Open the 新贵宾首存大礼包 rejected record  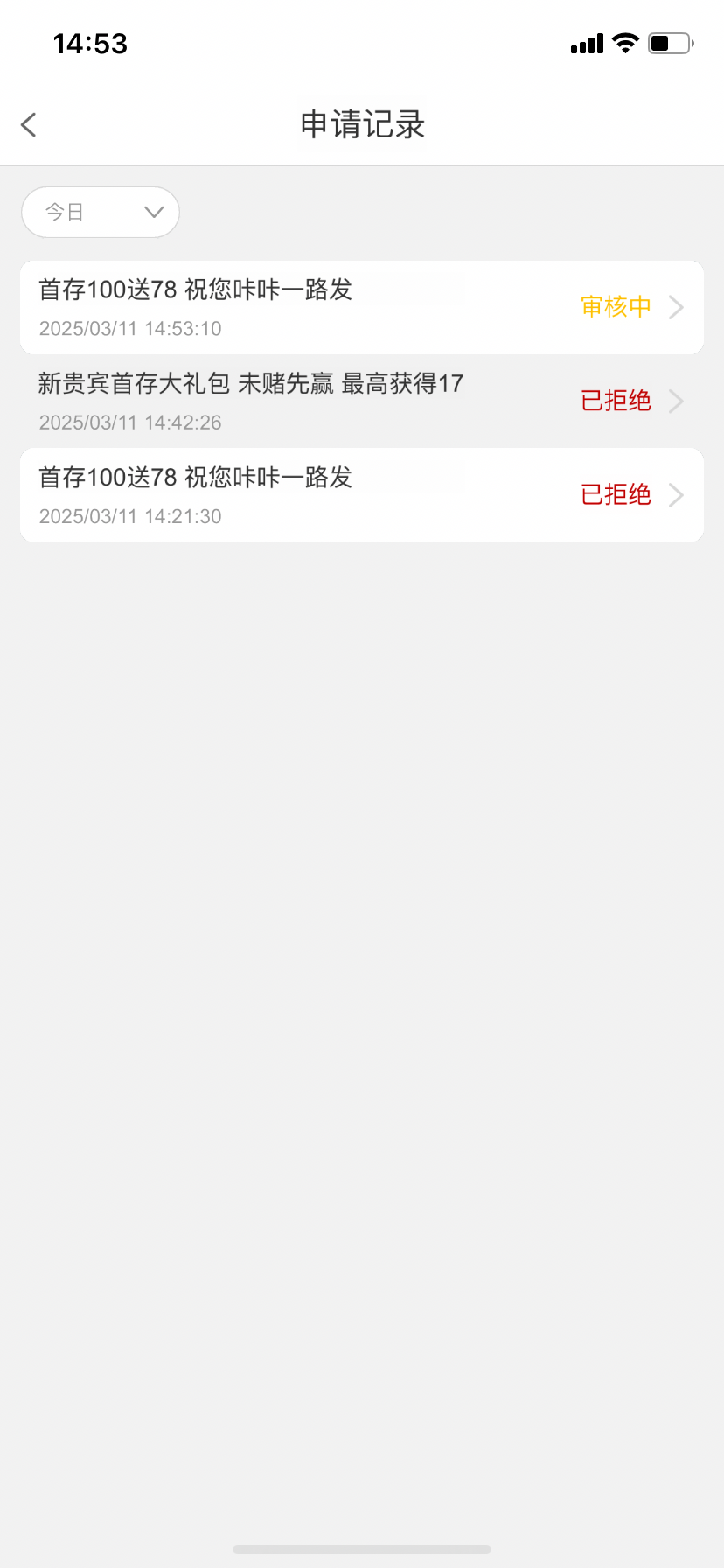[361, 401]
